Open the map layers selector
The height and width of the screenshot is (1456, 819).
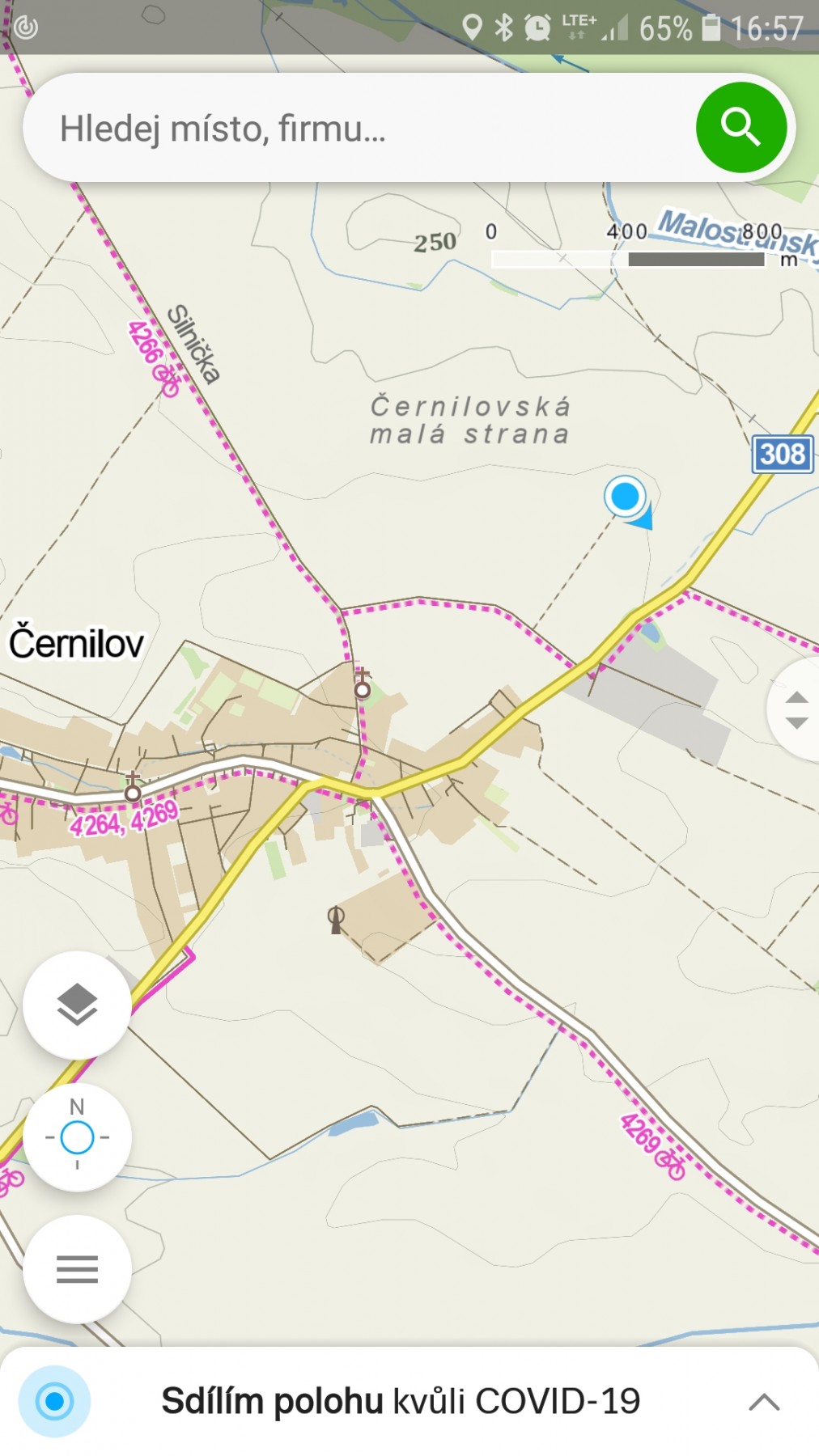77,1005
